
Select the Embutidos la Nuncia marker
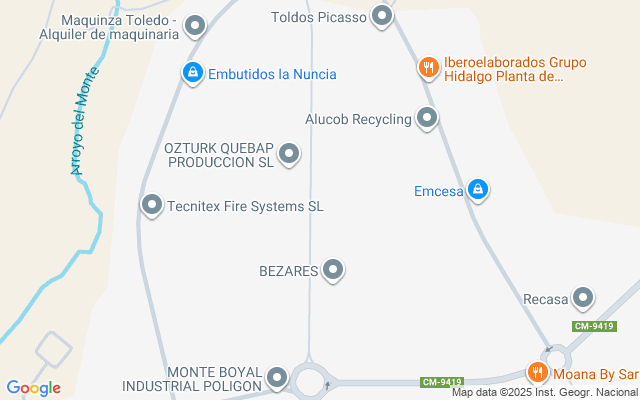pyautogui.click(x=192, y=72)
